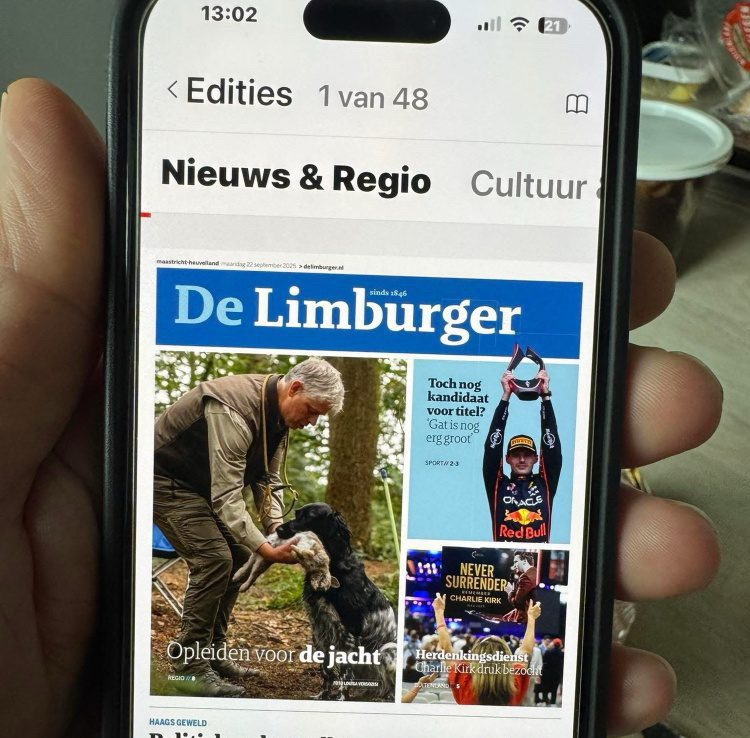Select the Nieuws & Regio tab

click(296, 177)
